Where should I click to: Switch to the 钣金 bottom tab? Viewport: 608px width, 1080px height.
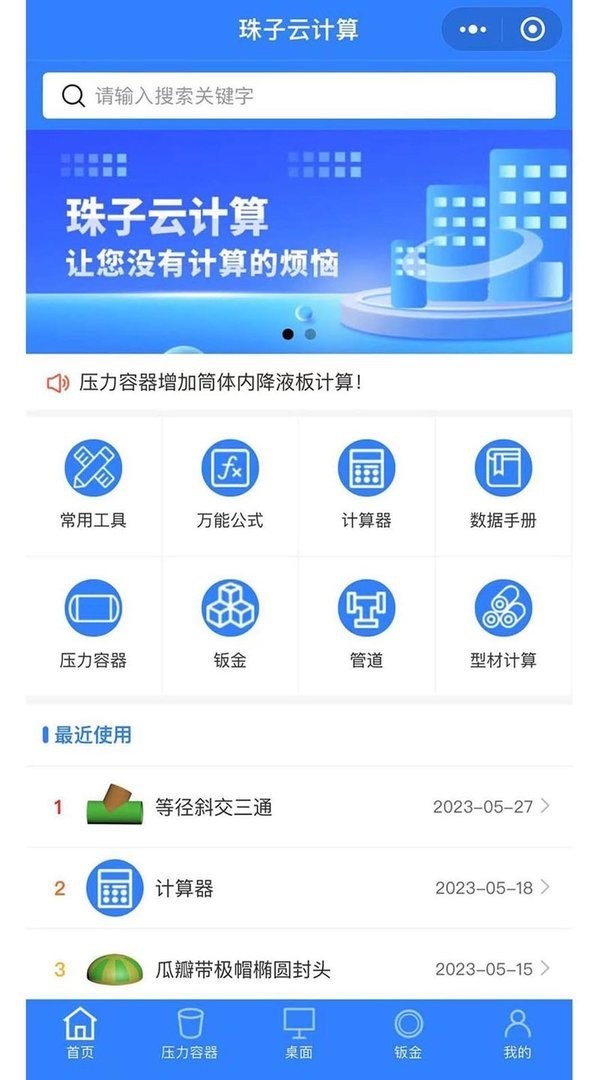click(408, 1034)
